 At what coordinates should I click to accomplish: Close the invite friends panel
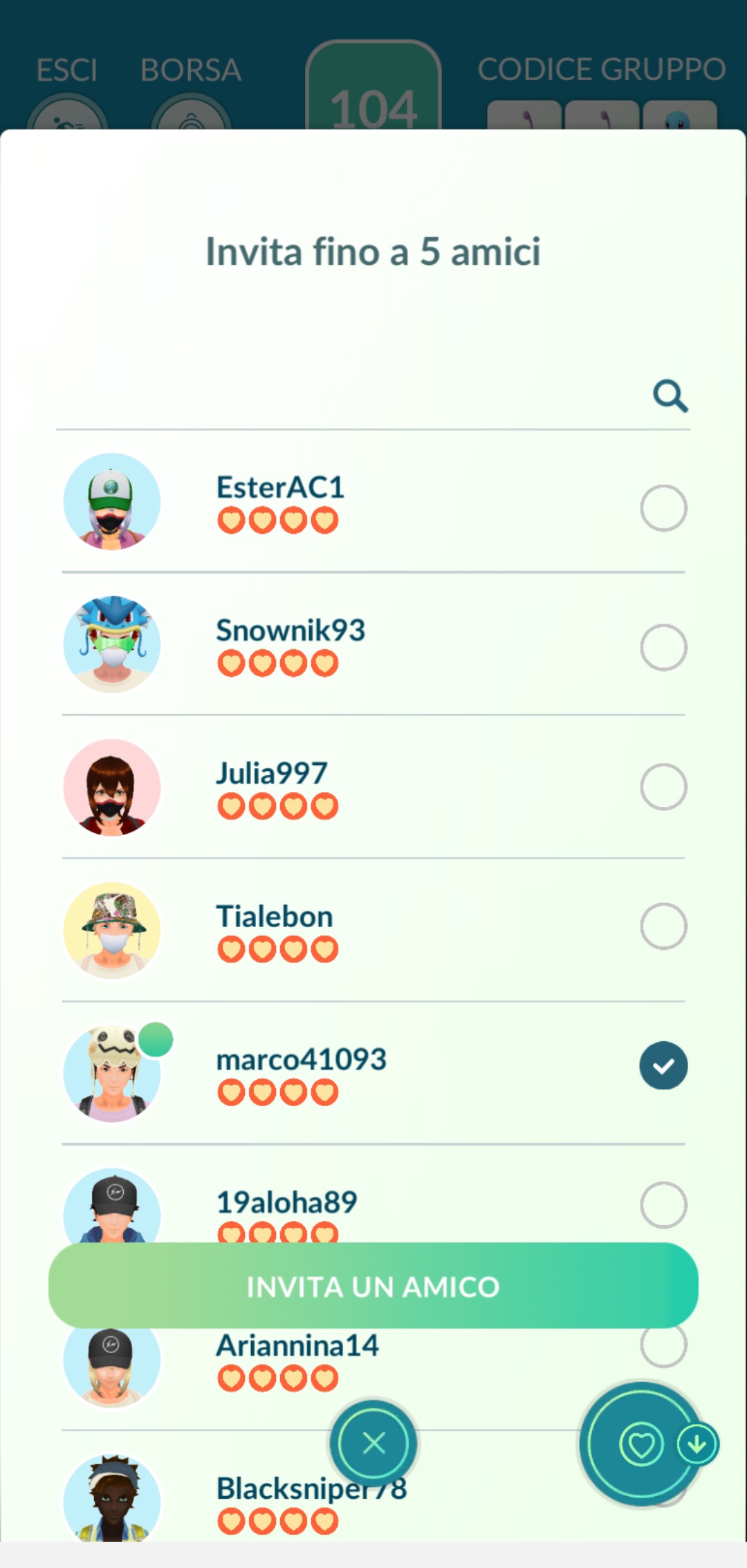pyautogui.click(x=374, y=1443)
